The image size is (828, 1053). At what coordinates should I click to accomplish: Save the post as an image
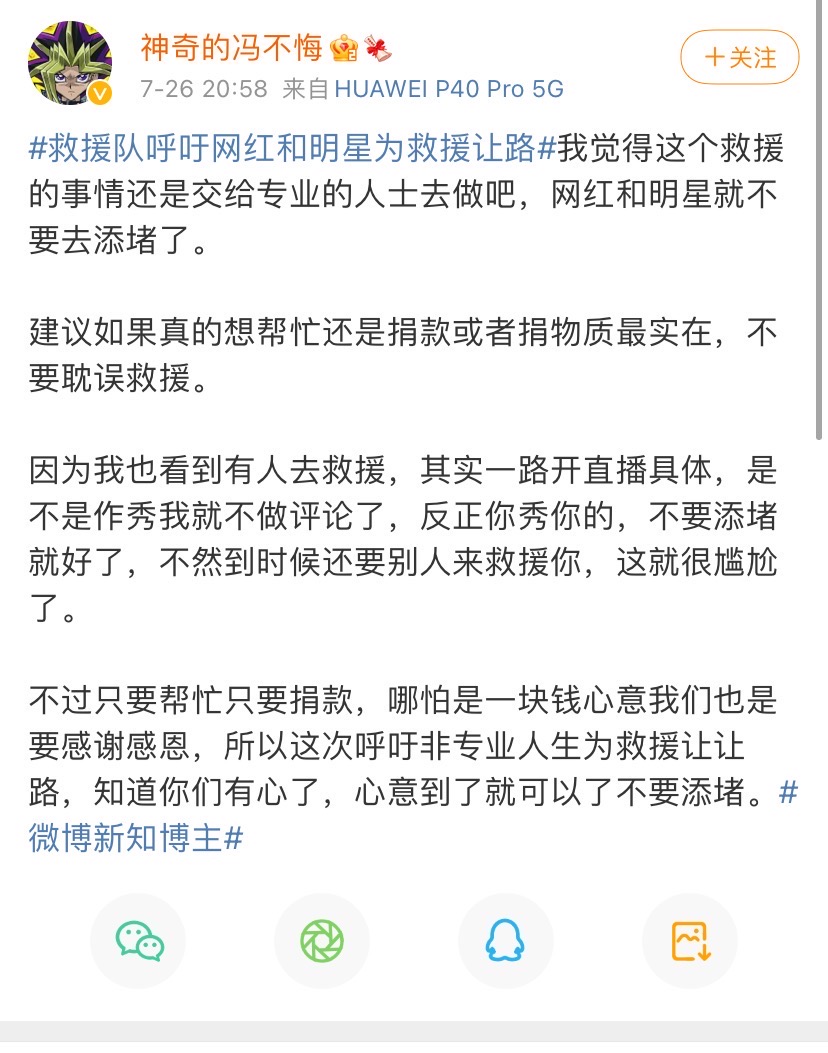(x=689, y=941)
